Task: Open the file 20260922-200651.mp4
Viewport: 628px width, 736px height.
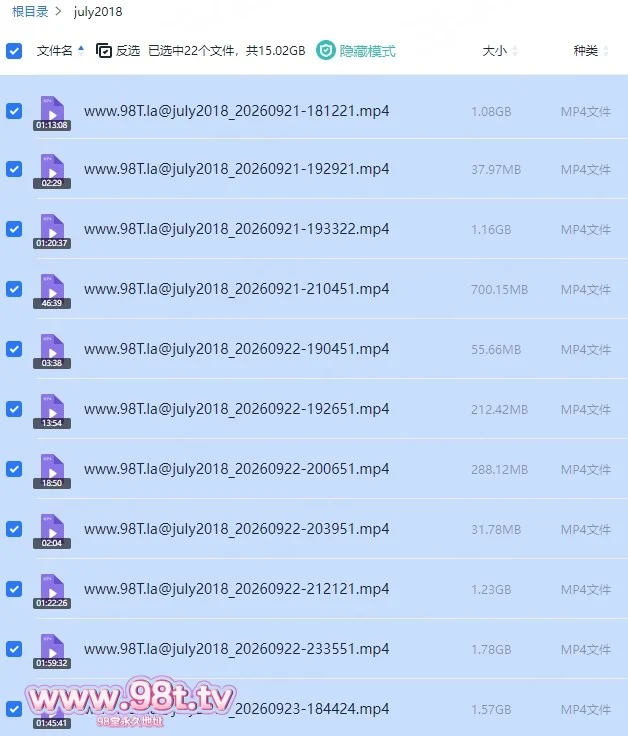Action: coord(237,469)
